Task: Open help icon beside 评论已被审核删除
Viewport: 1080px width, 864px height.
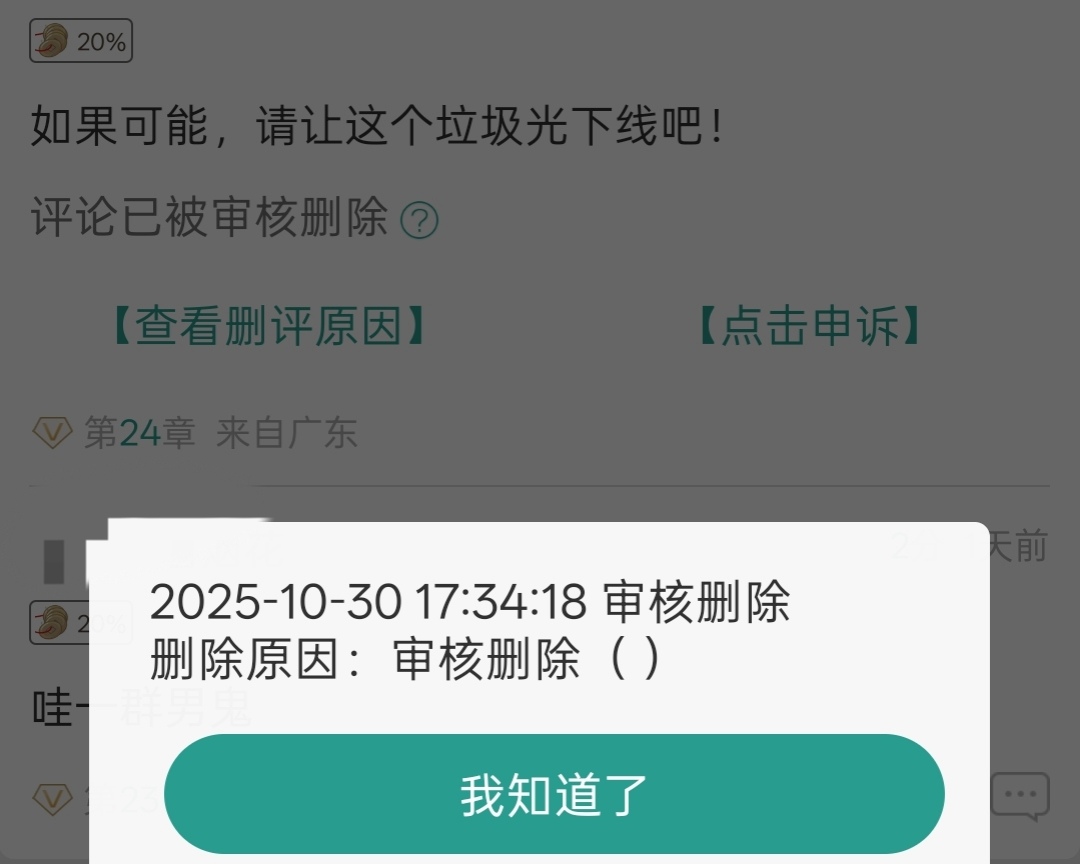Action: click(x=419, y=220)
